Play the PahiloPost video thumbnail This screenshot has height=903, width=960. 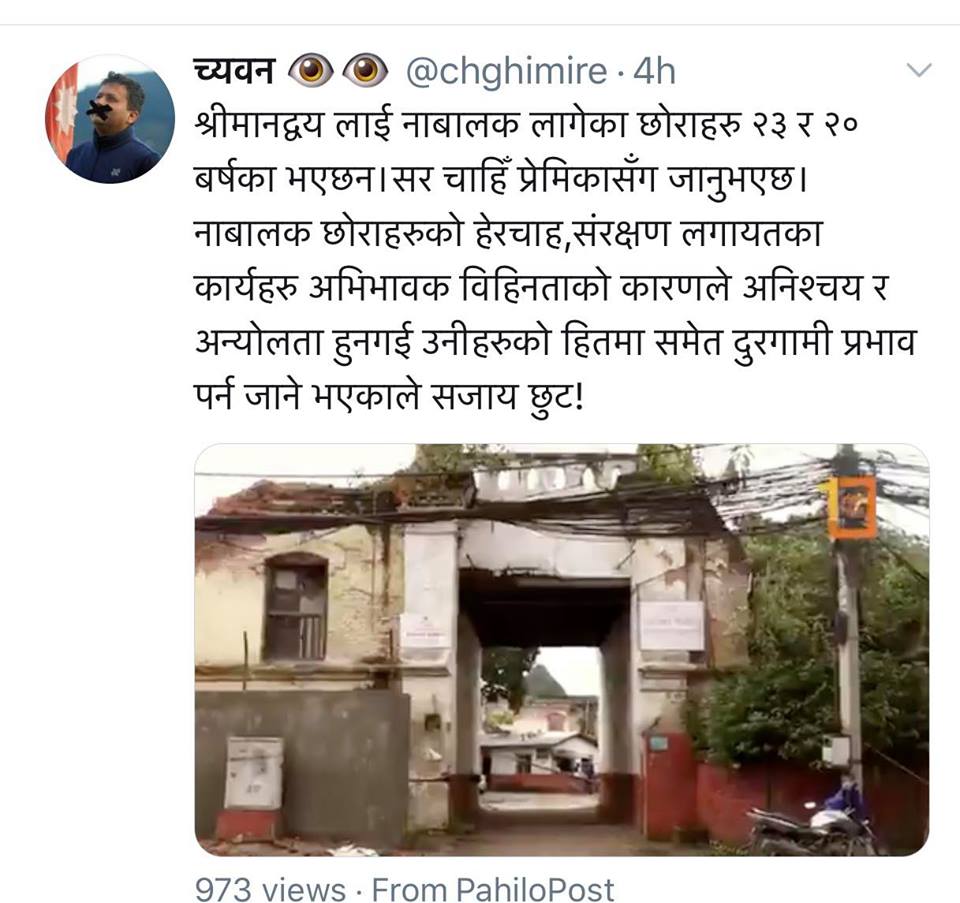click(561, 650)
